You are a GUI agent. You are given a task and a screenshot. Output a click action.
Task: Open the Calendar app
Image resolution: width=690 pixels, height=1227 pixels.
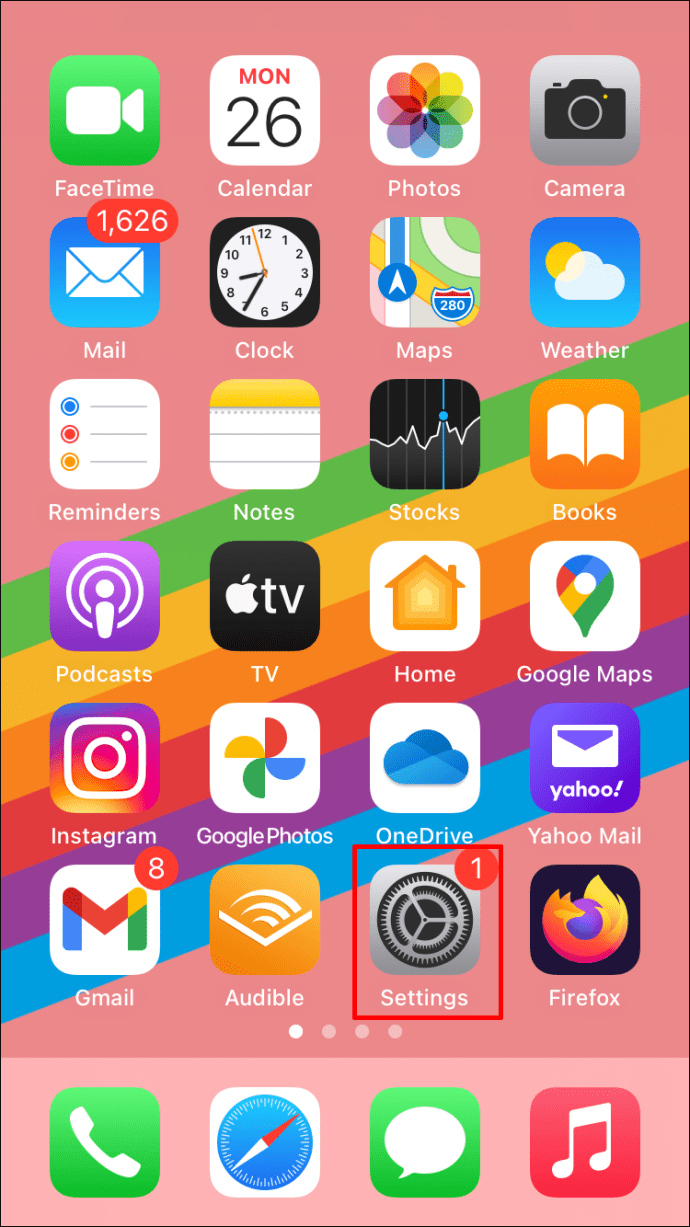coord(264,110)
